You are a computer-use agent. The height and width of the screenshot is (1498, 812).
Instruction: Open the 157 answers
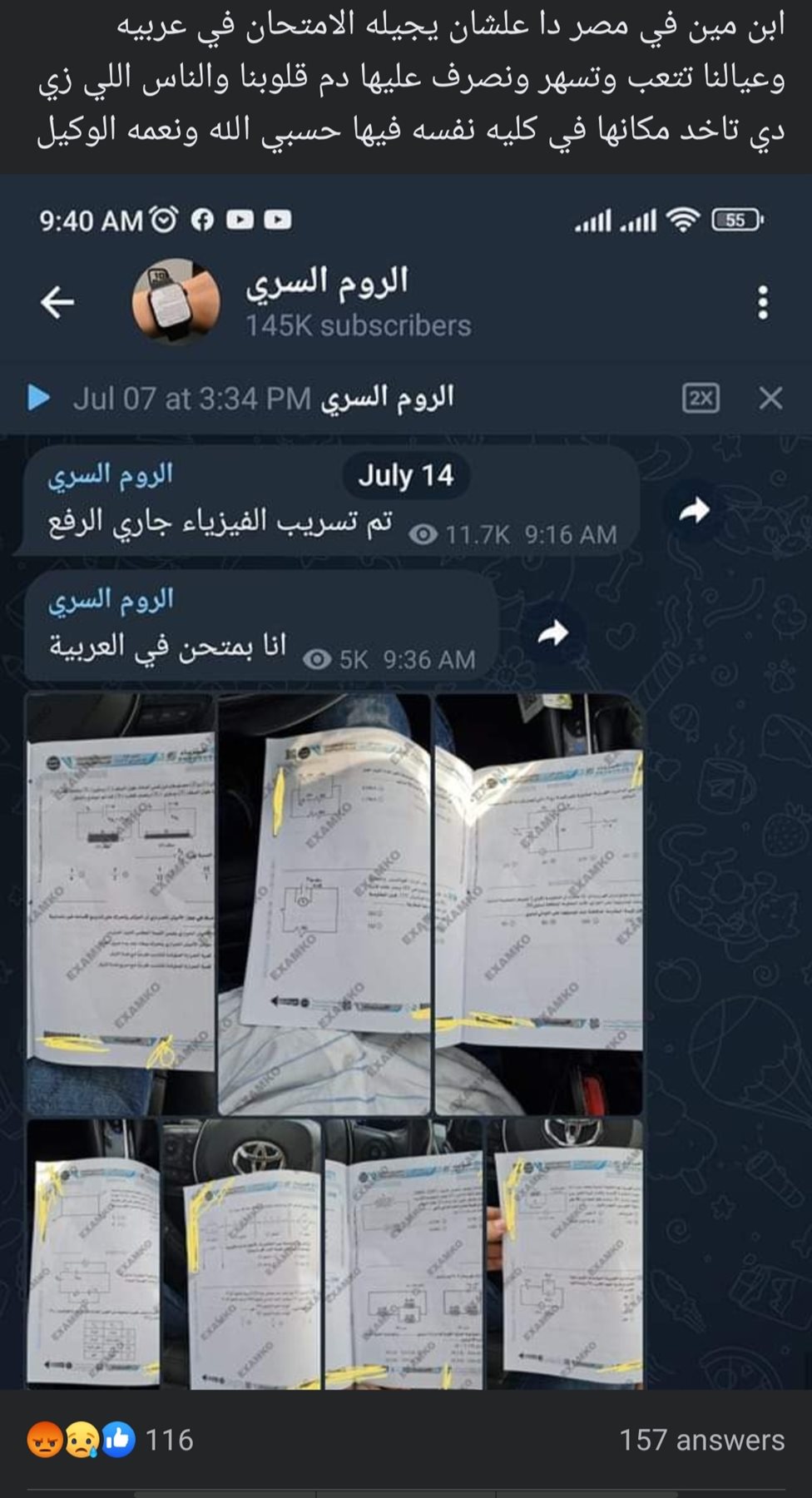point(701,1440)
